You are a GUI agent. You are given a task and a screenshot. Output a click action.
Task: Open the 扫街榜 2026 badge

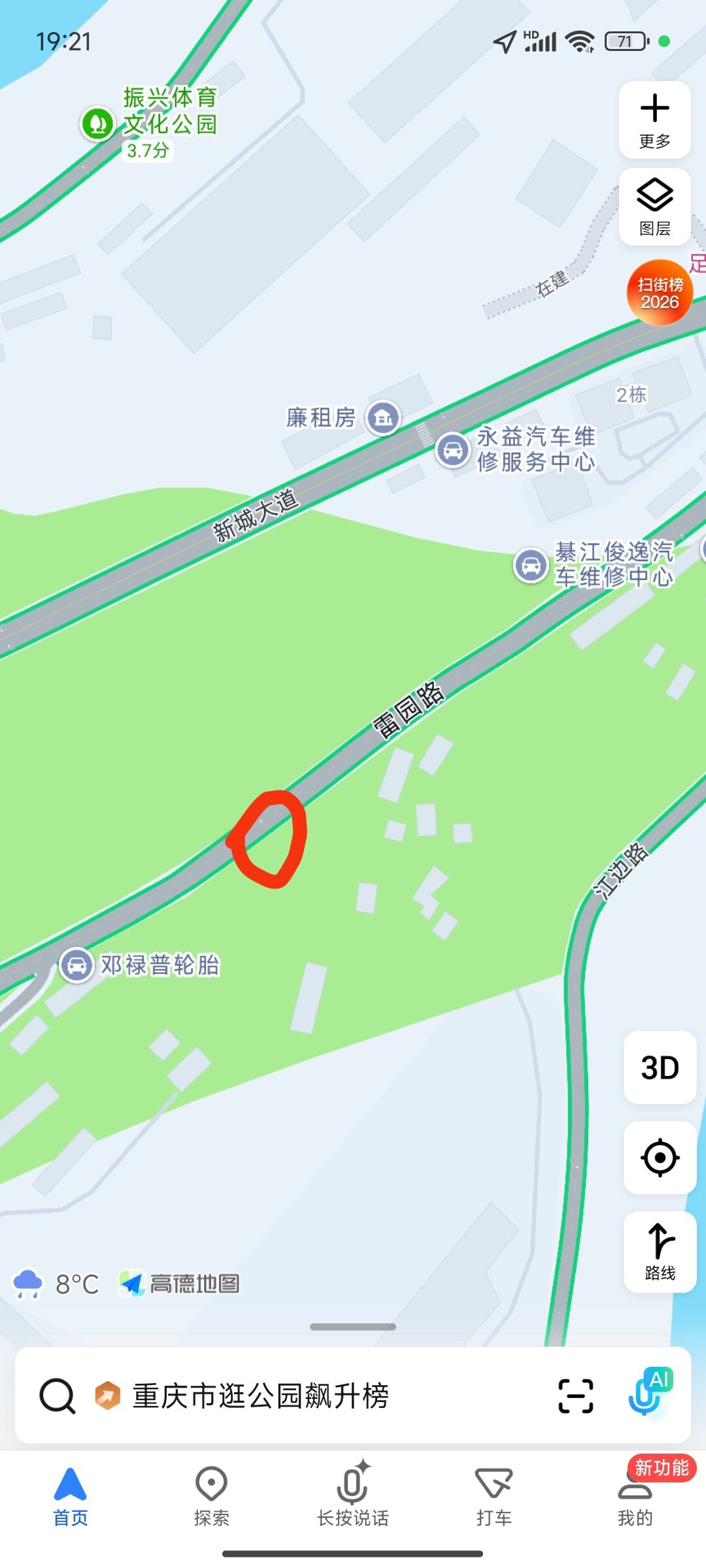(x=660, y=293)
